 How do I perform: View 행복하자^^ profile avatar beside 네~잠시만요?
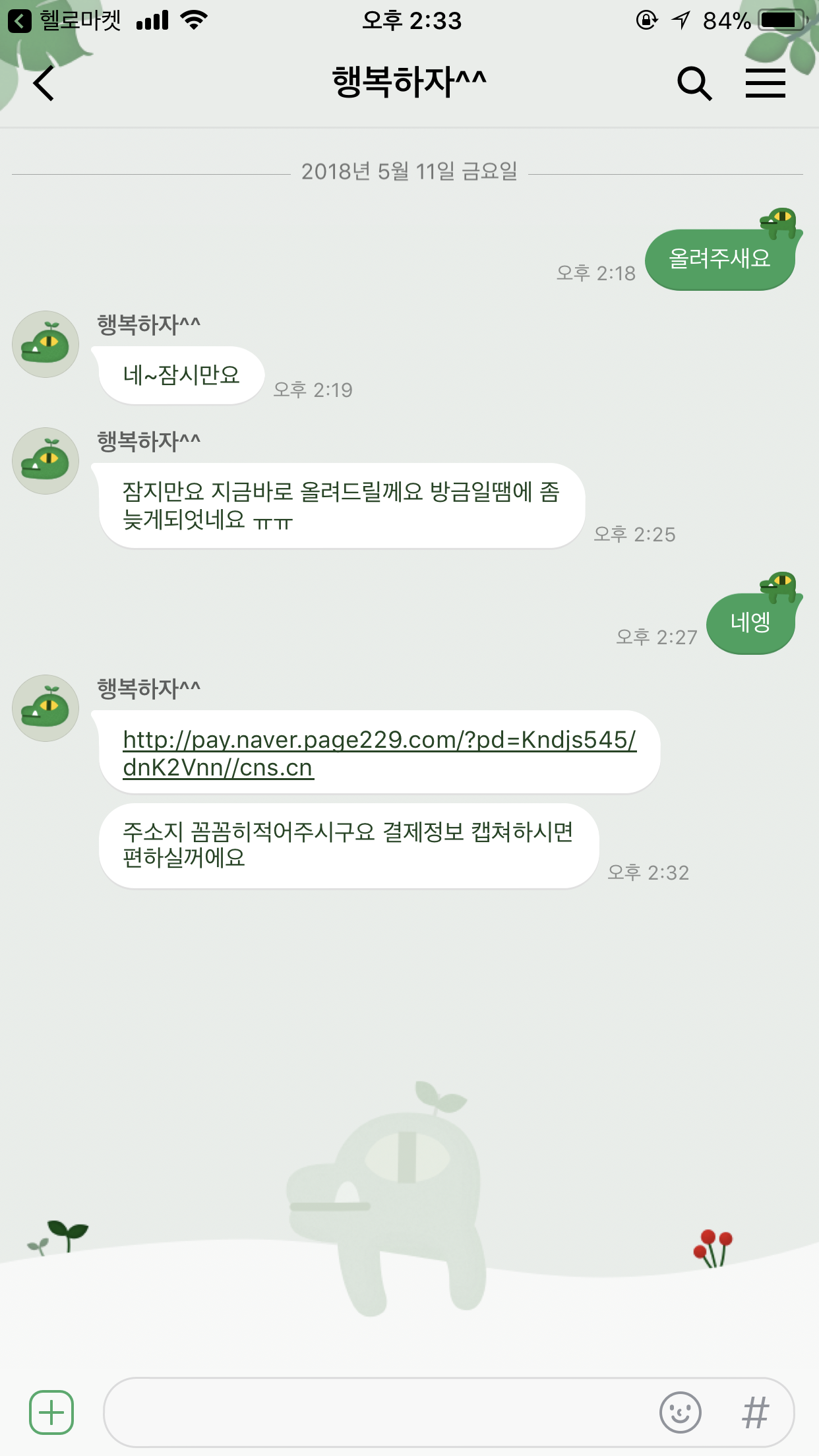point(45,344)
